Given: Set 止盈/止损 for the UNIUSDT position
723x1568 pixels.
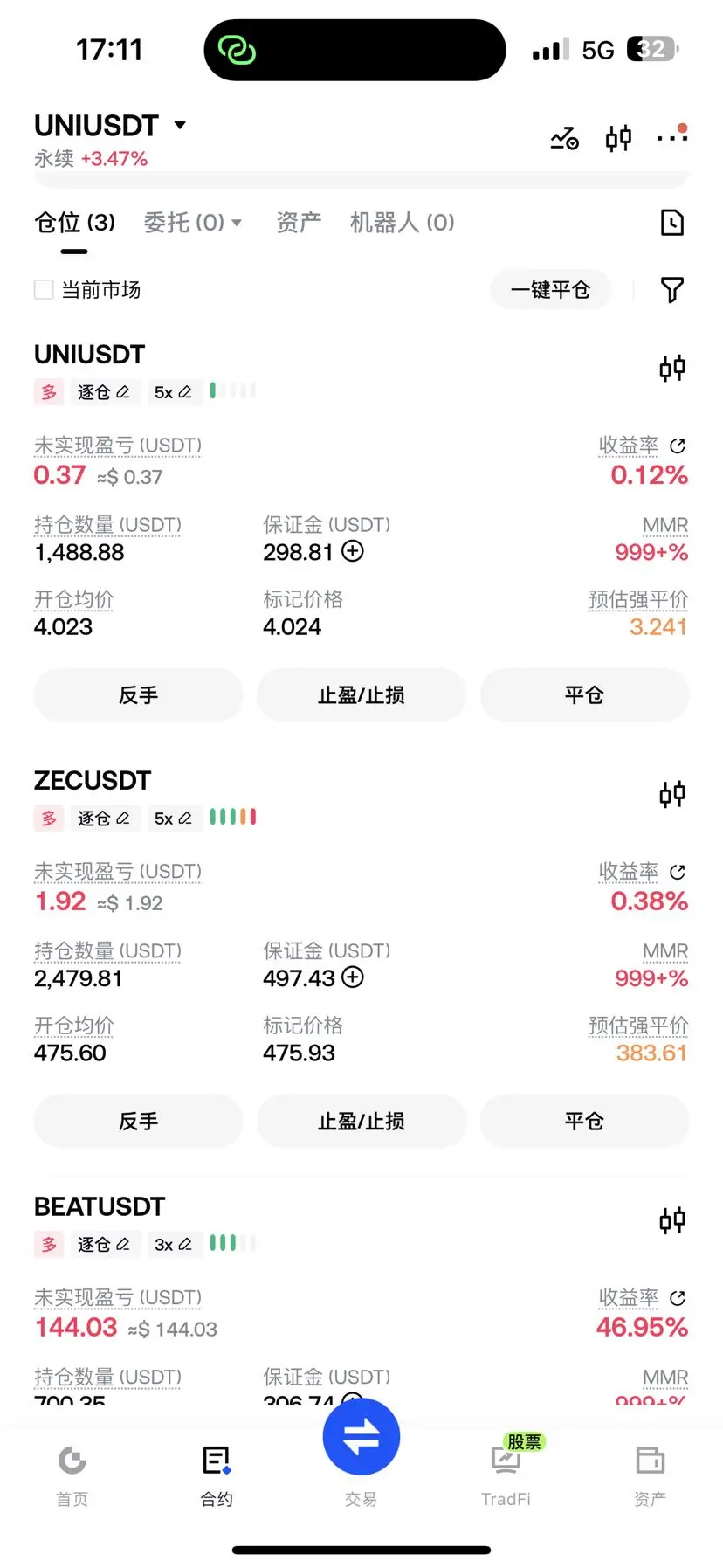Looking at the screenshot, I should 361,695.
